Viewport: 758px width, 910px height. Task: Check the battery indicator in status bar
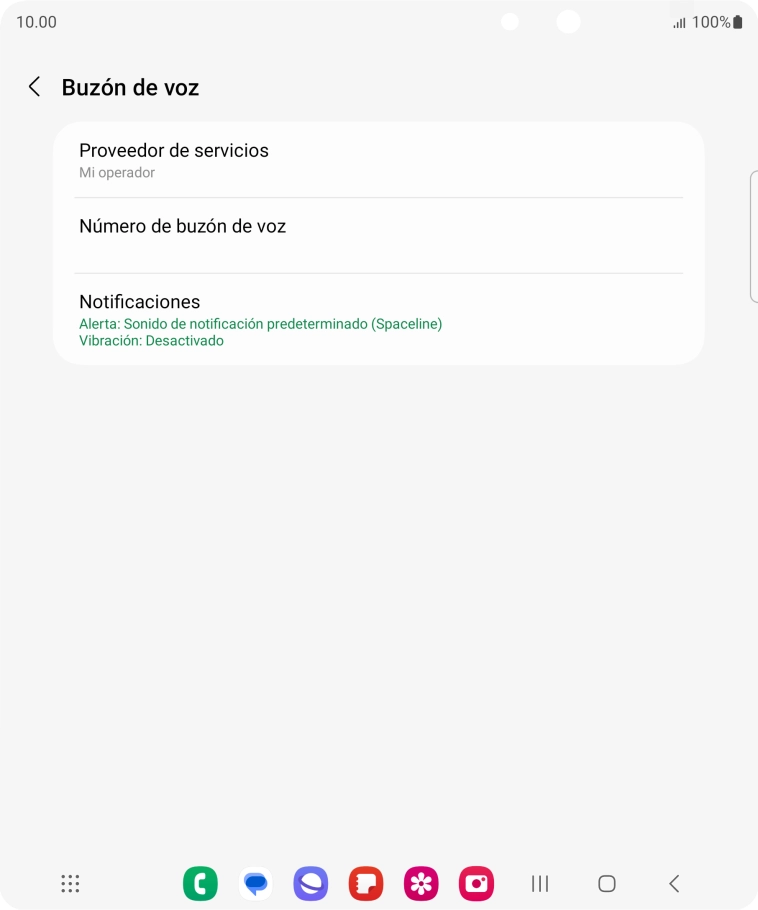pos(737,20)
